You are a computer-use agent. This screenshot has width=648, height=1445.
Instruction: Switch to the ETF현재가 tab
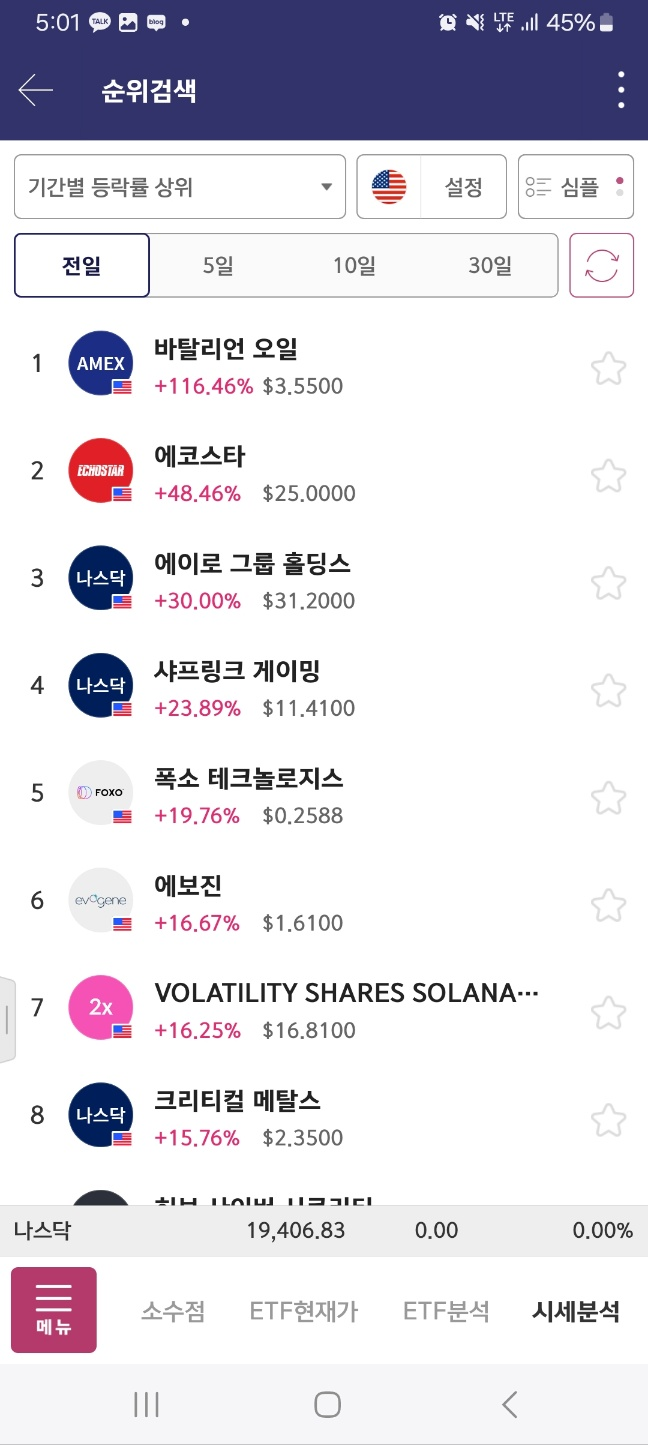304,1311
